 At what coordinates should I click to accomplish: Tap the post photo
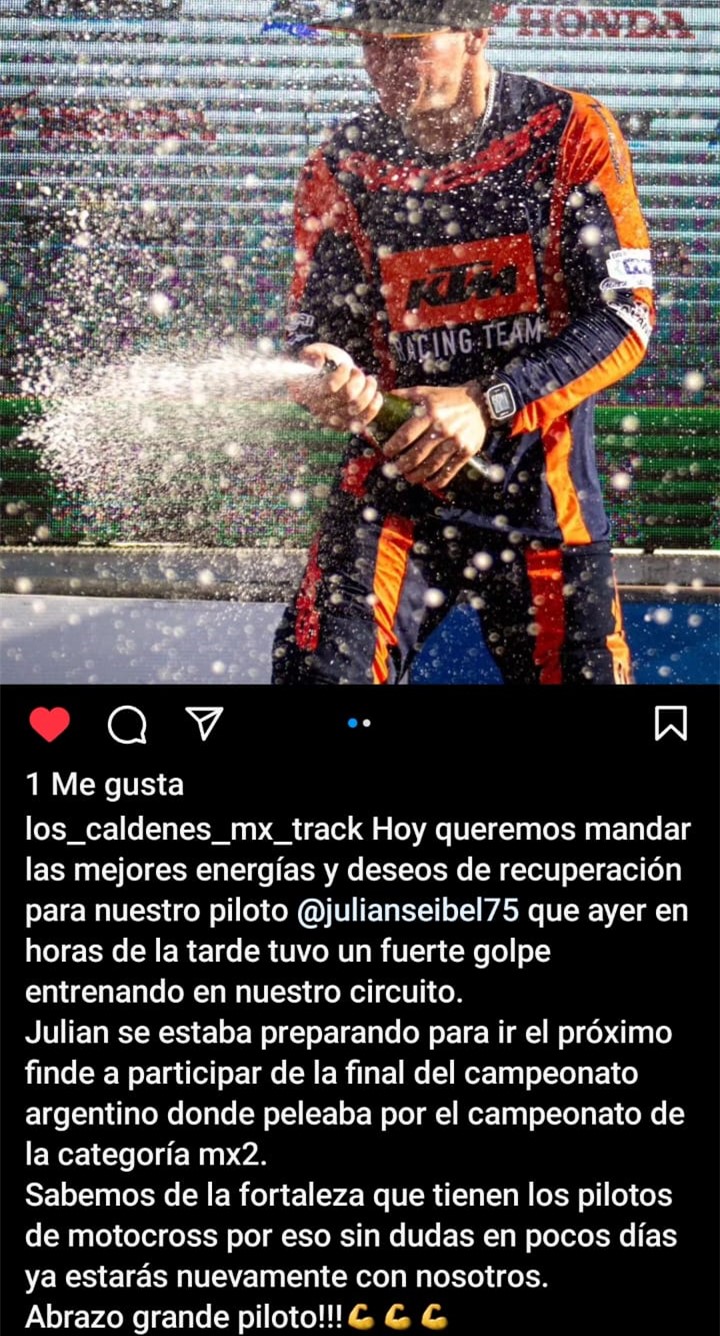[x=360, y=340]
